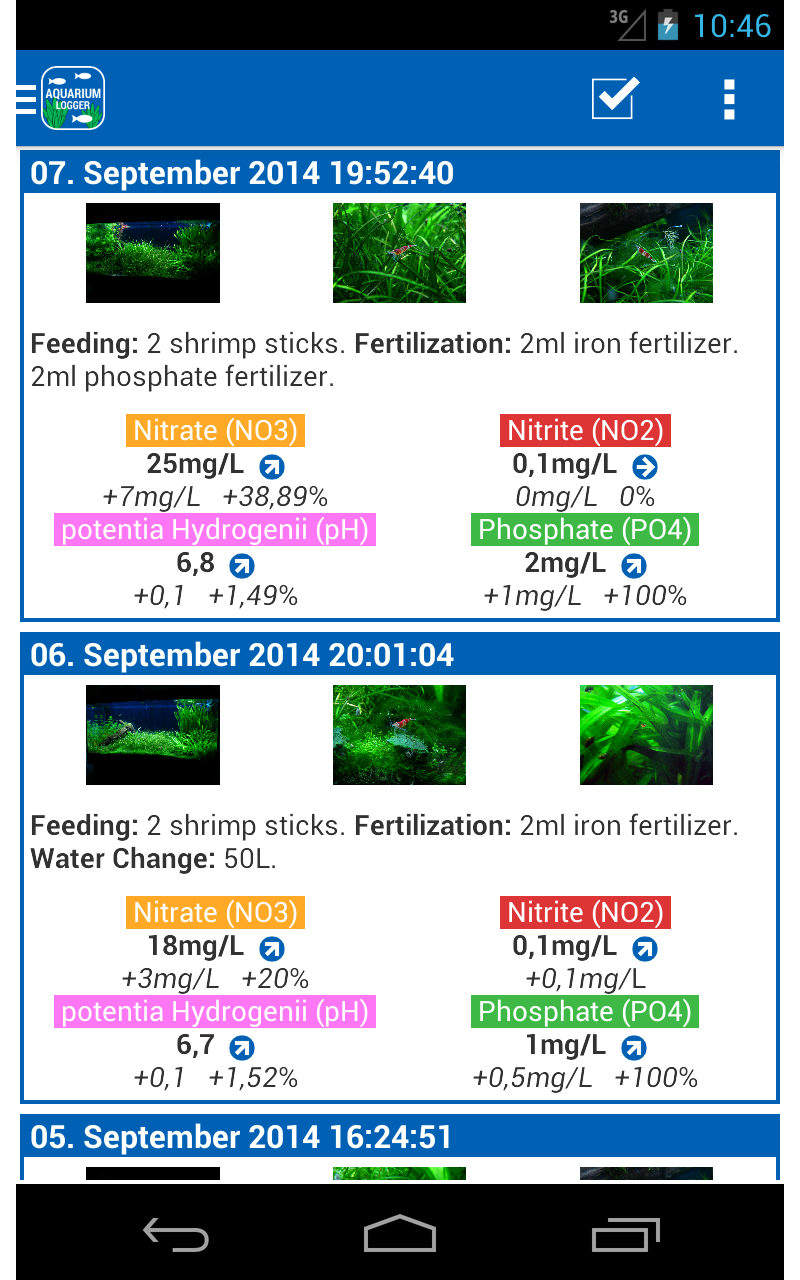The height and width of the screenshot is (1280, 800).
Task: Tap the trend icon next to Phosphate 1mg/L
Action: point(632,1047)
